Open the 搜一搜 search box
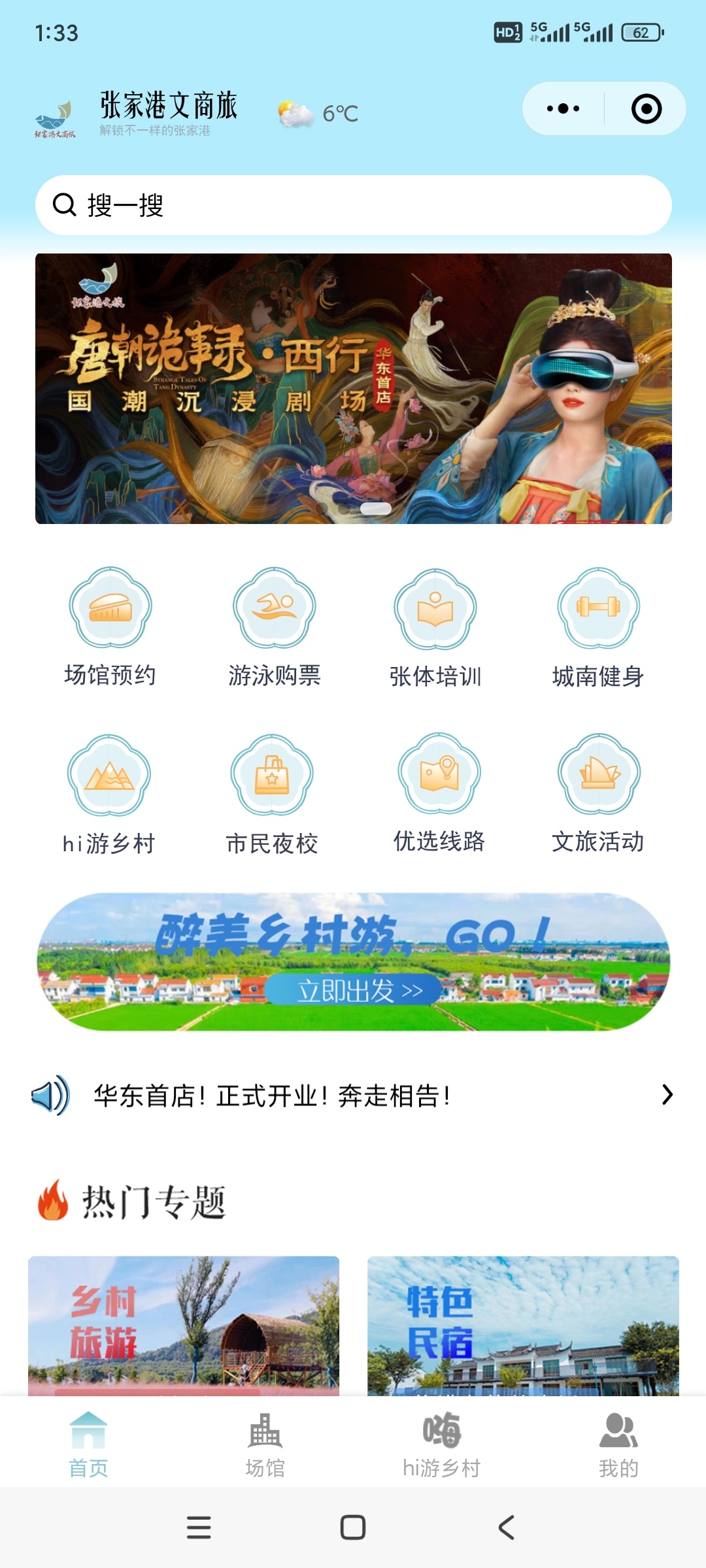The image size is (706, 1568). coord(353,205)
